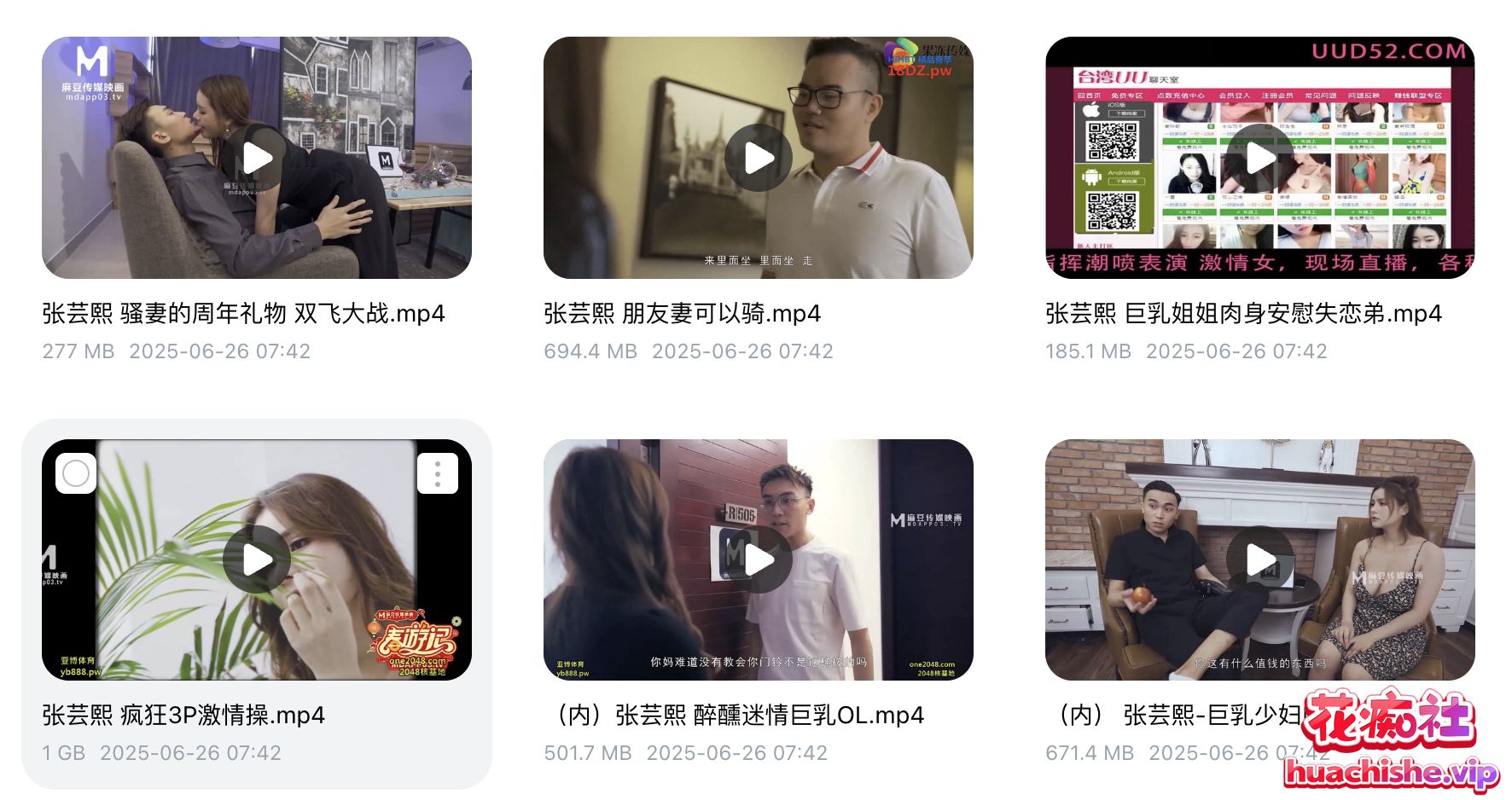Play the 1 GB video file
The height and width of the screenshot is (800, 1512).
pos(257,559)
